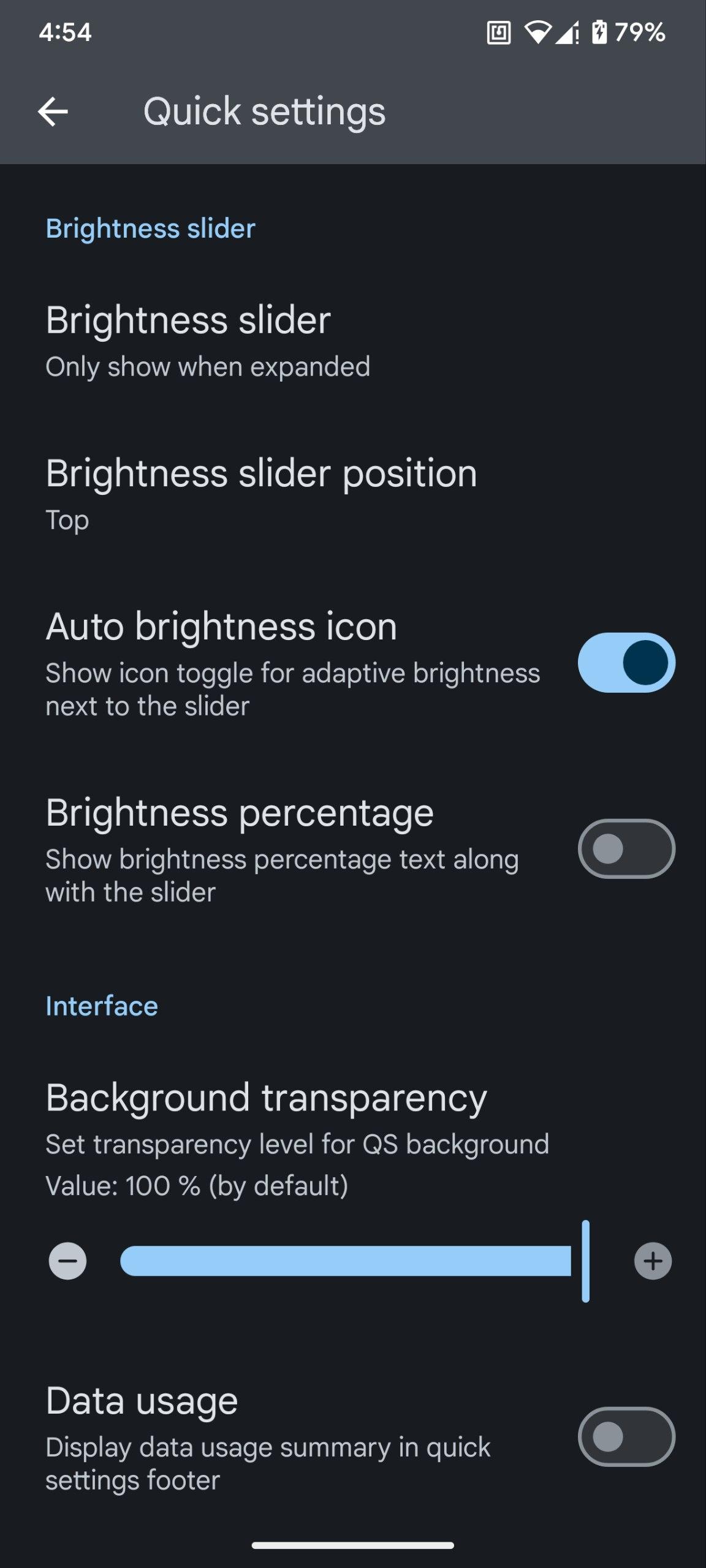Increase background transparency with plus button
706x1568 pixels.
point(653,1261)
